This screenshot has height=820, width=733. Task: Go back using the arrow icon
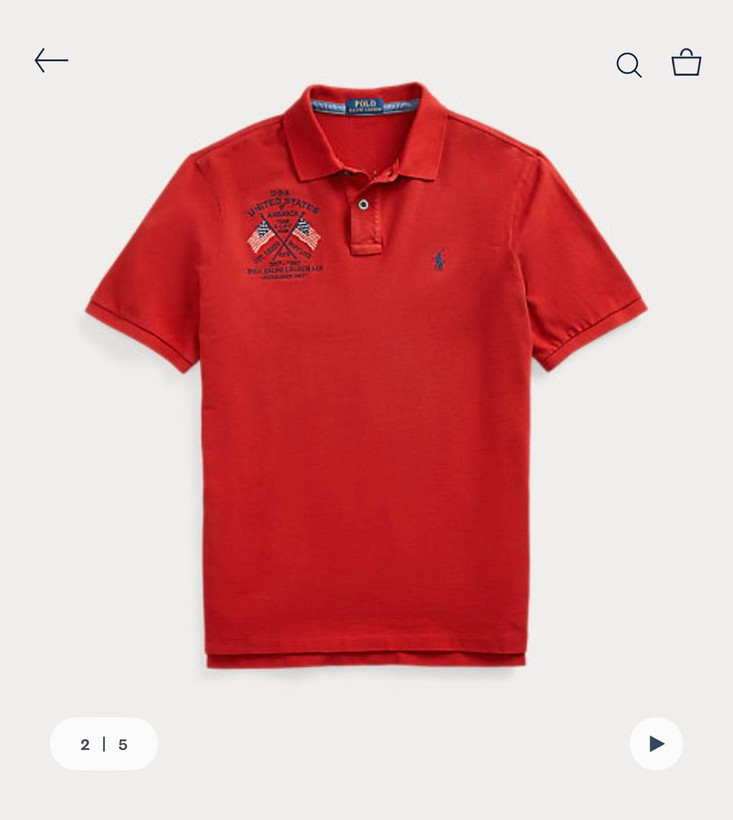[x=51, y=61]
